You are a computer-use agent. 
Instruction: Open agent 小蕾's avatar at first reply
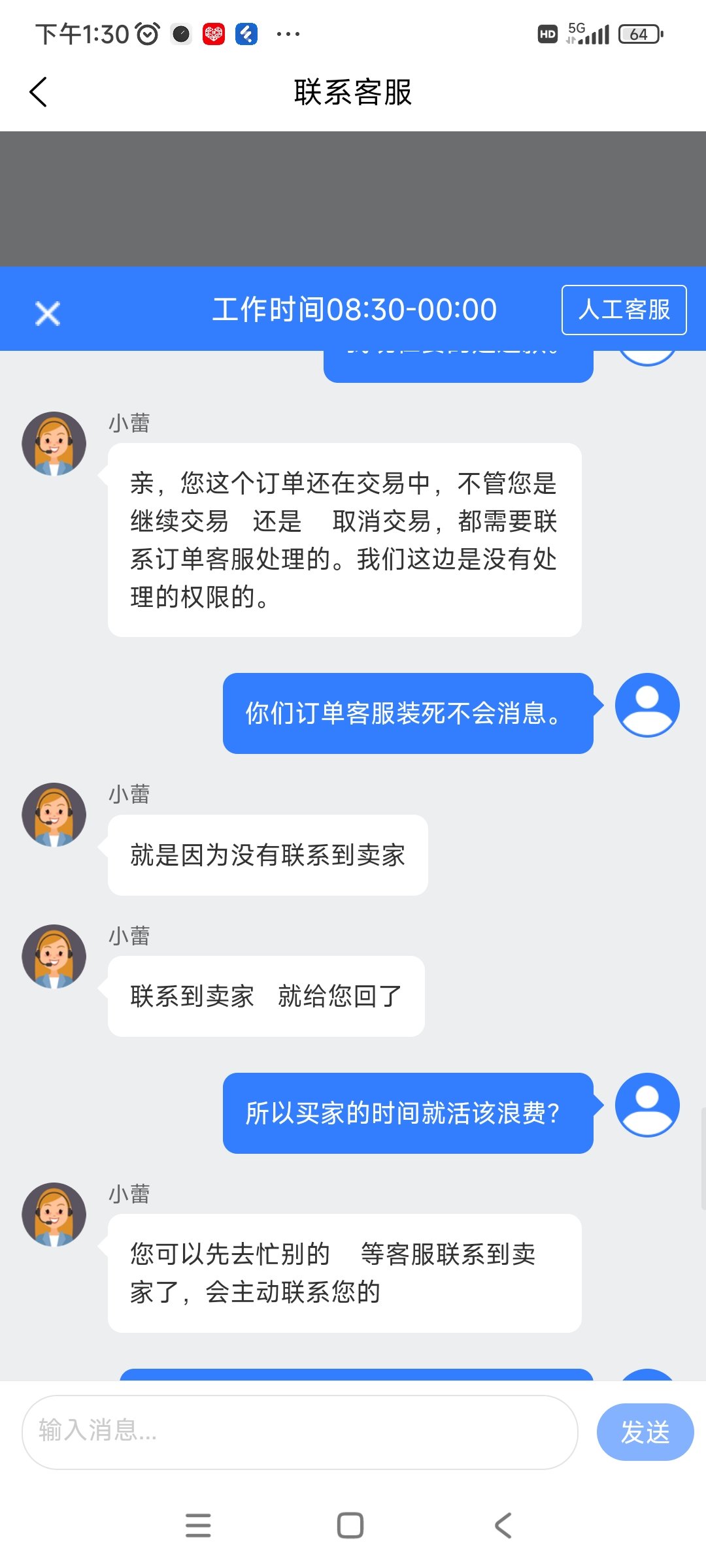click(54, 443)
